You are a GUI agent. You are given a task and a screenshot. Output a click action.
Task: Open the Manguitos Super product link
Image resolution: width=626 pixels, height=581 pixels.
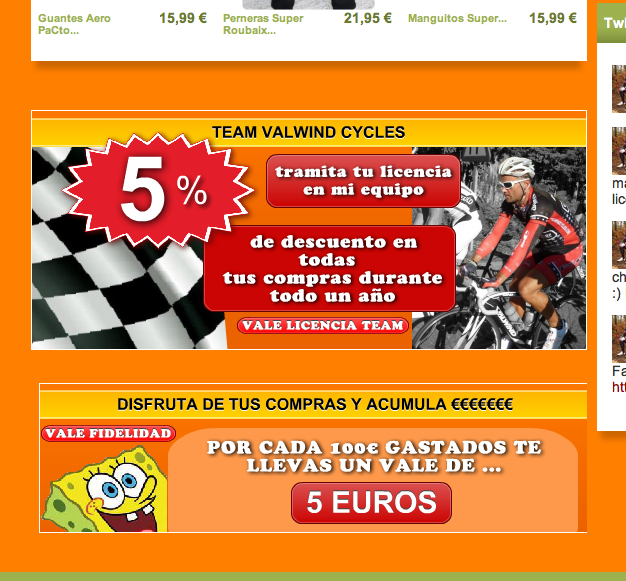(457, 18)
